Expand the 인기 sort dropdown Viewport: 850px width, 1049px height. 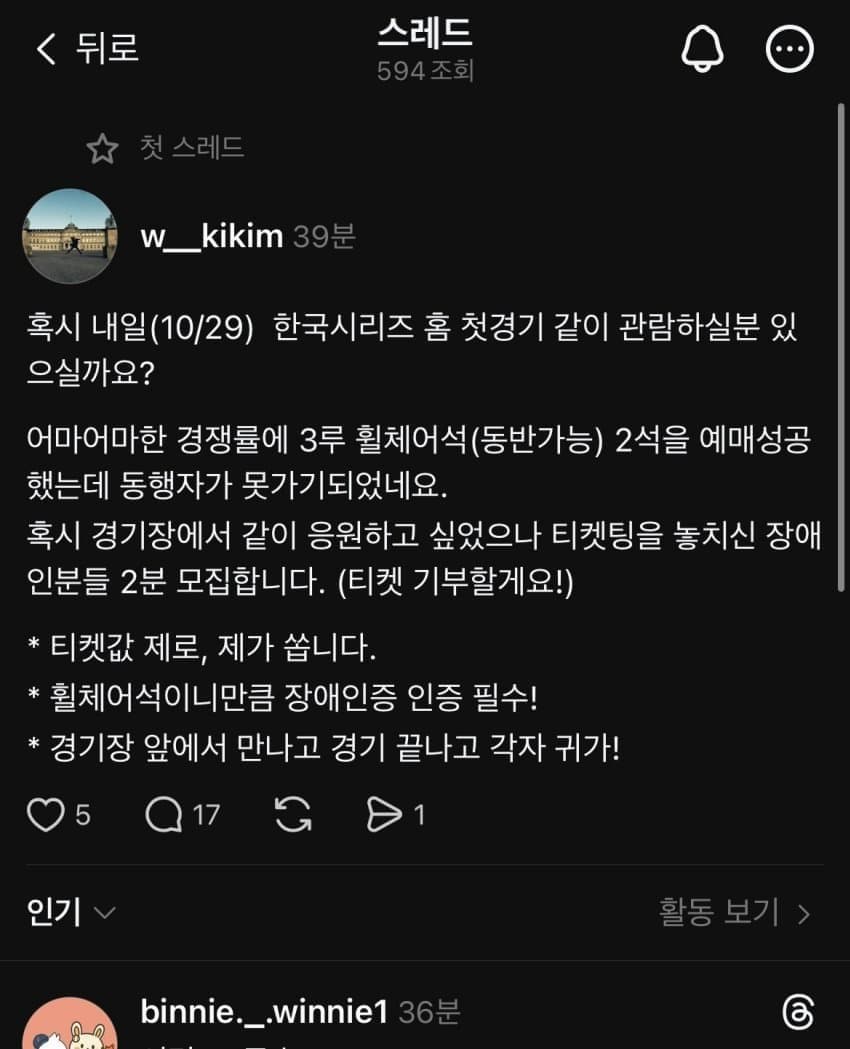pyautogui.click(x=71, y=911)
